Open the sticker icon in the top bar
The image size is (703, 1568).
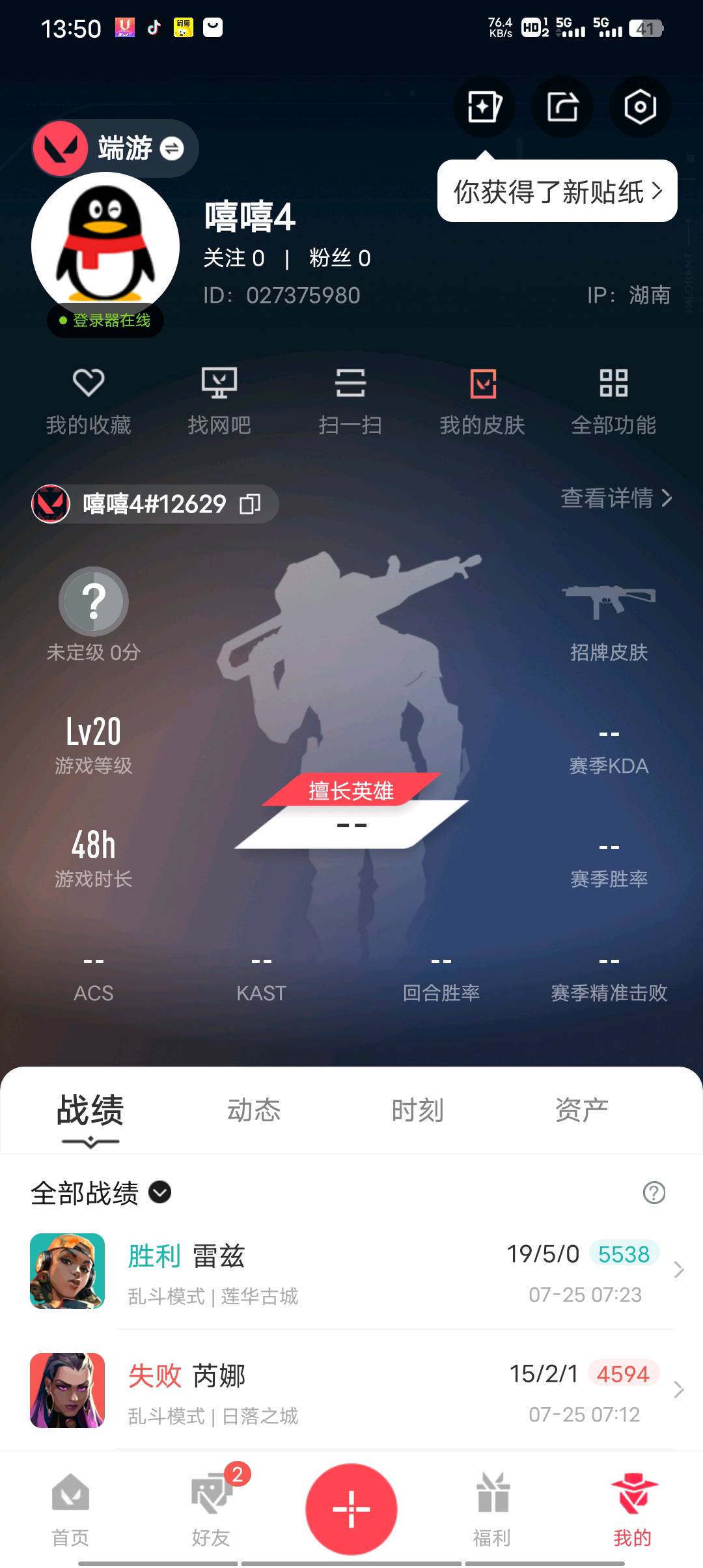tap(484, 107)
